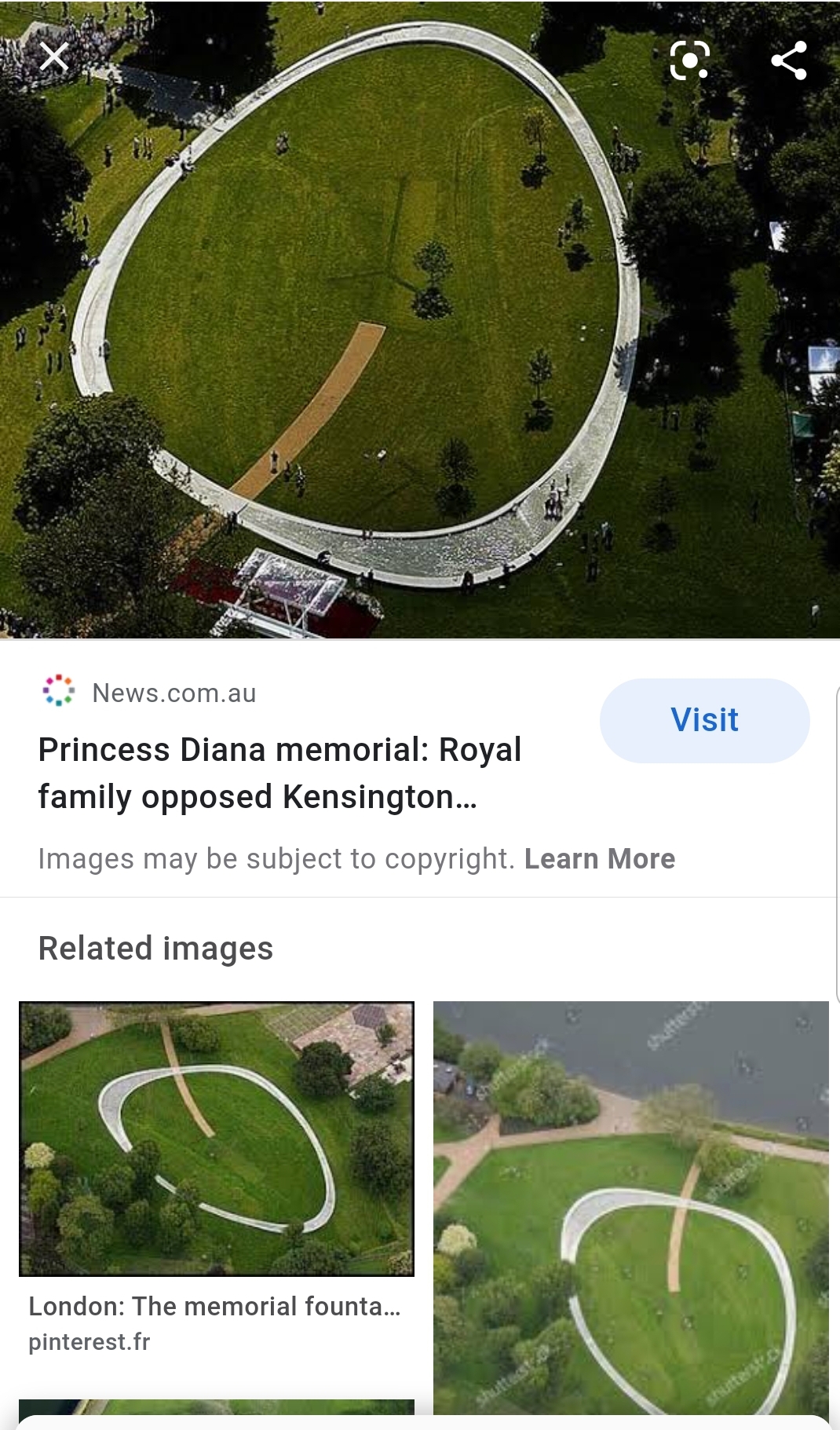Search this image with Google Lens
The height and width of the screenshot is (1430, 840).
point(689,60)
